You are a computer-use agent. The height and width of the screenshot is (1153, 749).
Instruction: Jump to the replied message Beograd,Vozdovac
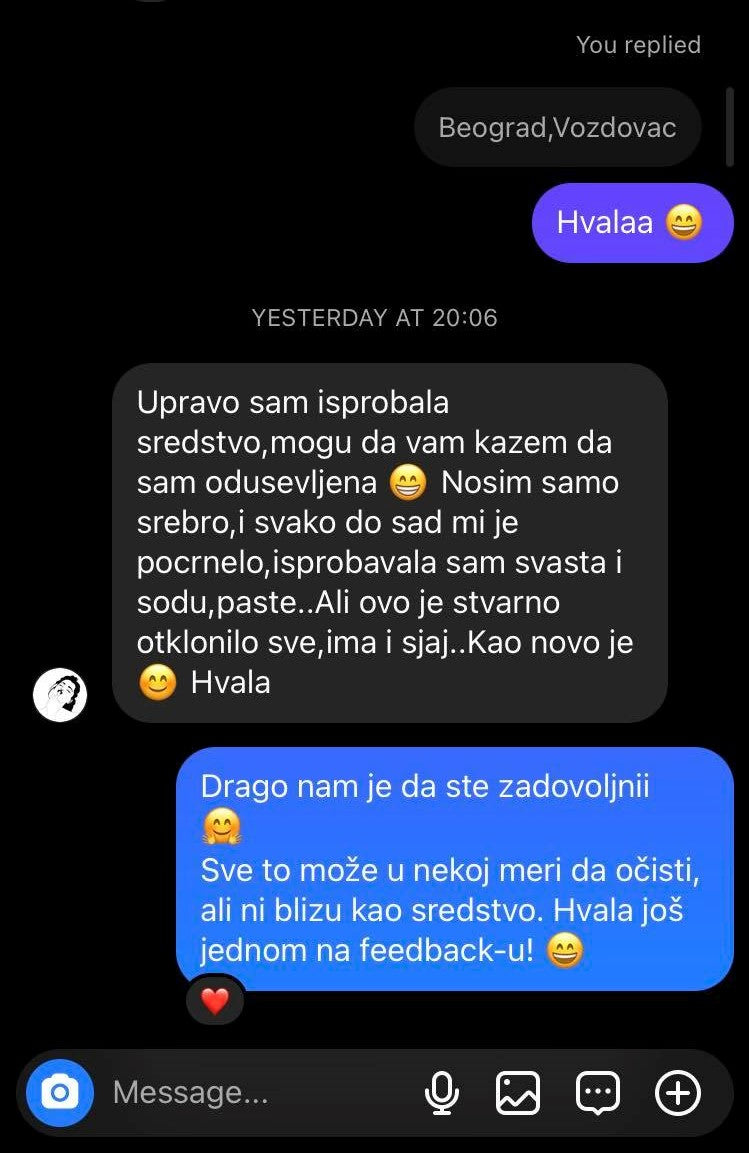[557, 127]
